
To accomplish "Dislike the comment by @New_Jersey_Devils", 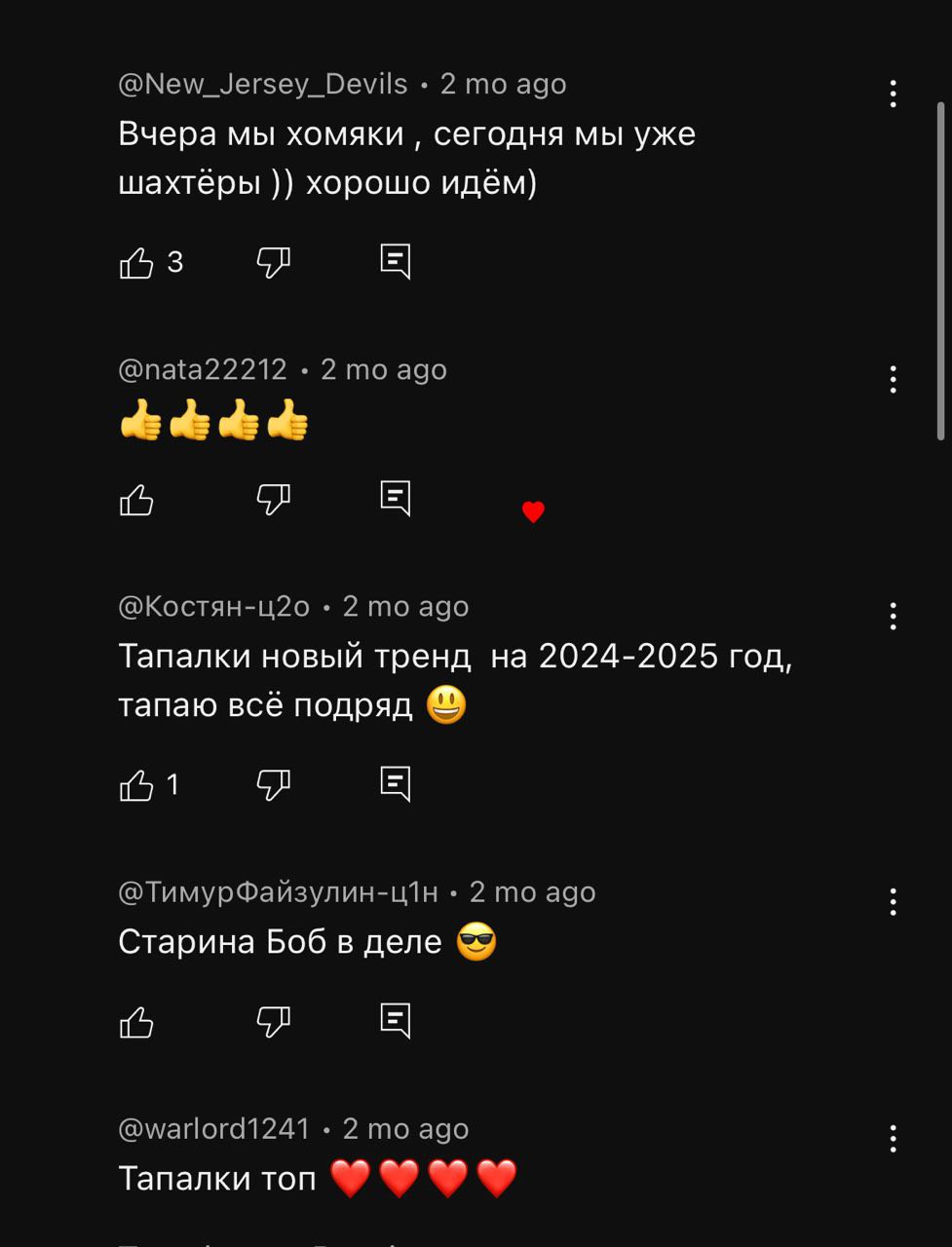I will pos(273,262).
